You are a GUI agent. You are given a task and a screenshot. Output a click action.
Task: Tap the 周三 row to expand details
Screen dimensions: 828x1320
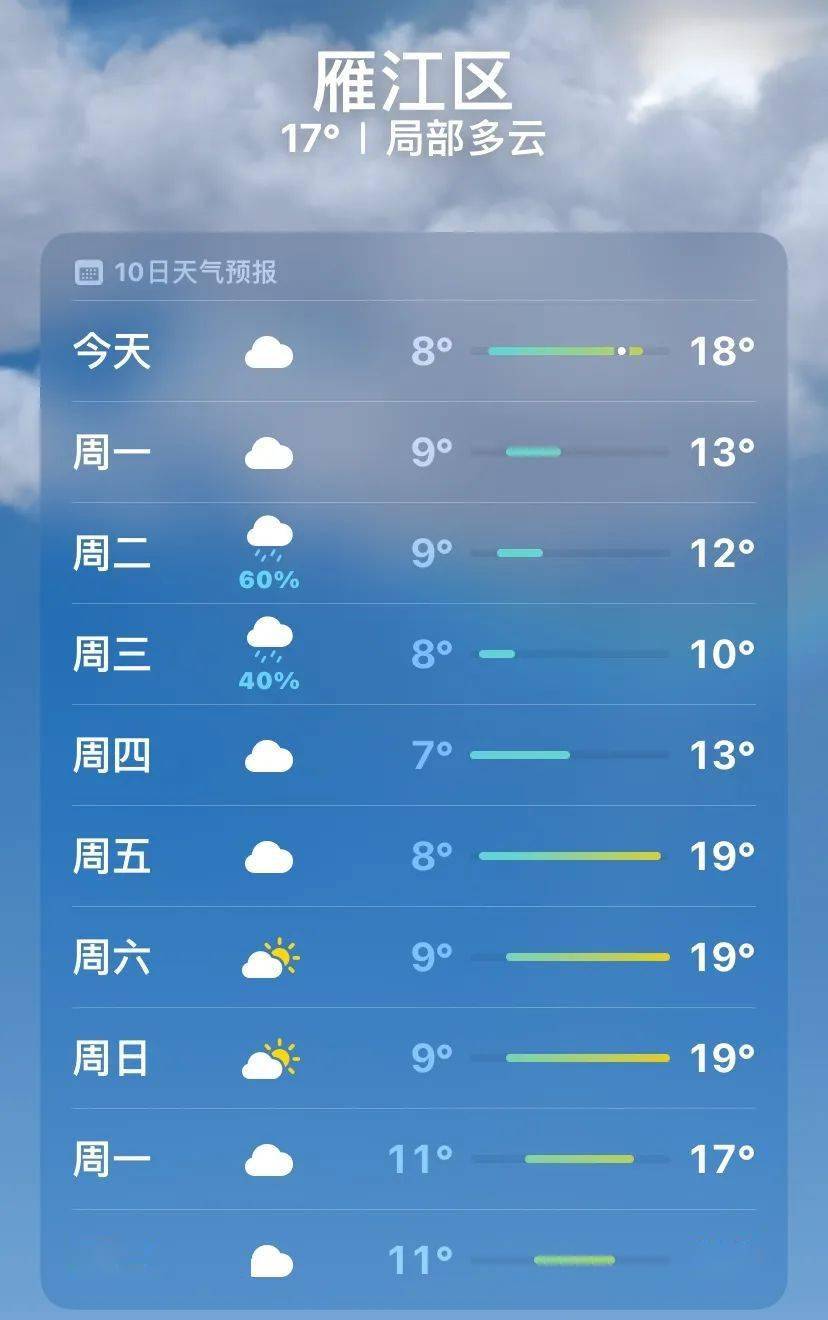(x=414, y=655)
